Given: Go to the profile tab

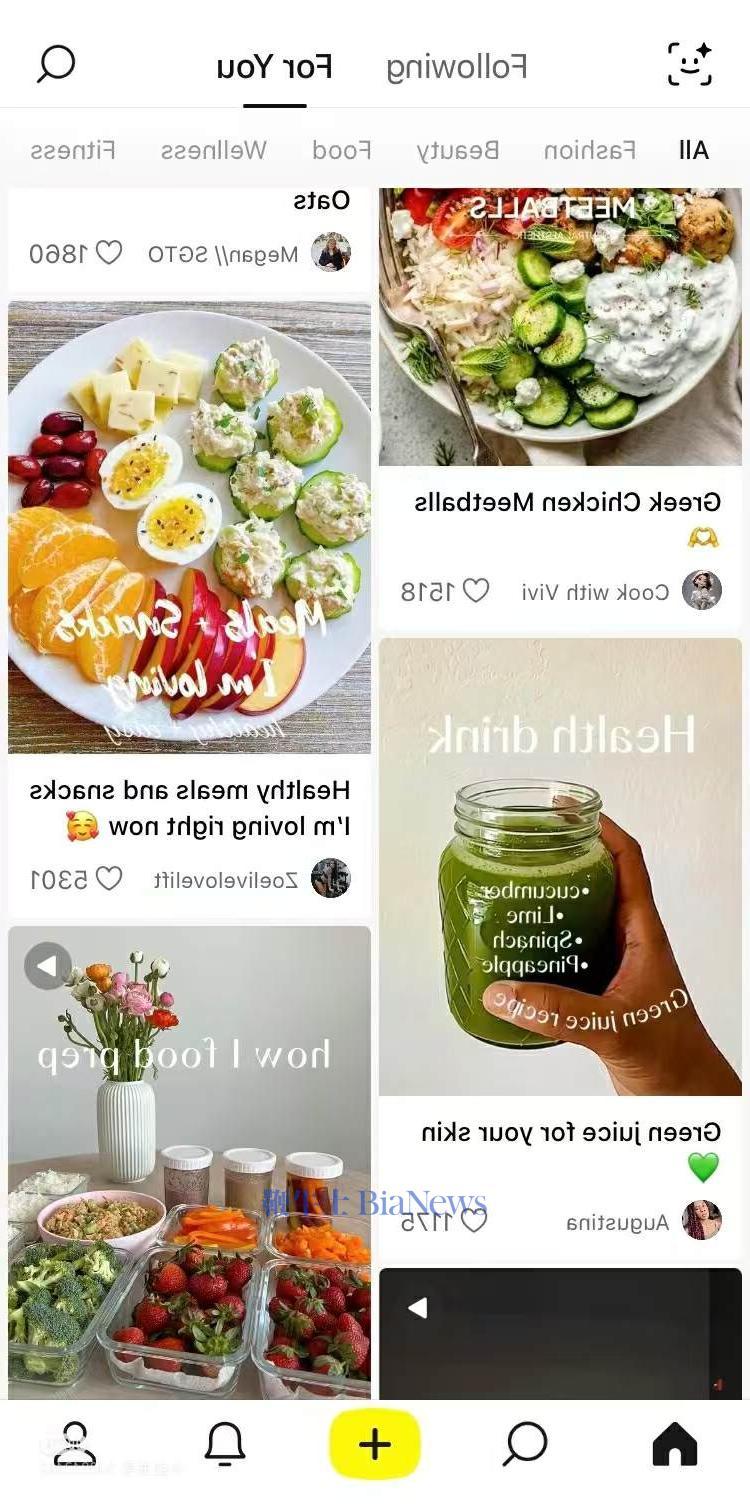Looking at the screenshot, I should pos(75,1444).
